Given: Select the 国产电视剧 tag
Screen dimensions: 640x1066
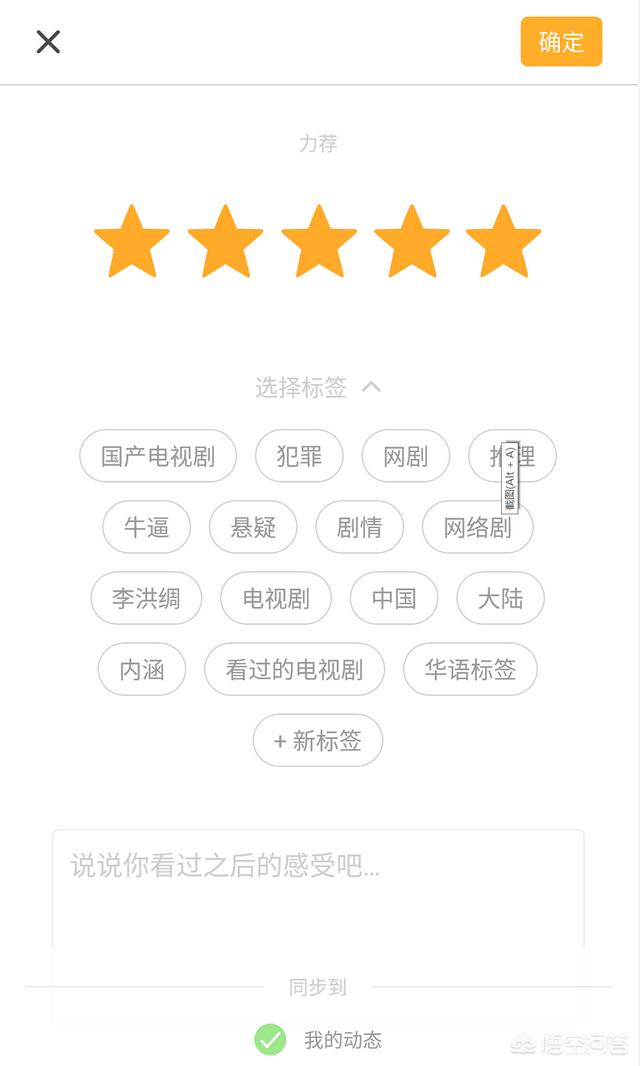Looking at the screenshot, I should pyautogui.click(x=158, y=456).
